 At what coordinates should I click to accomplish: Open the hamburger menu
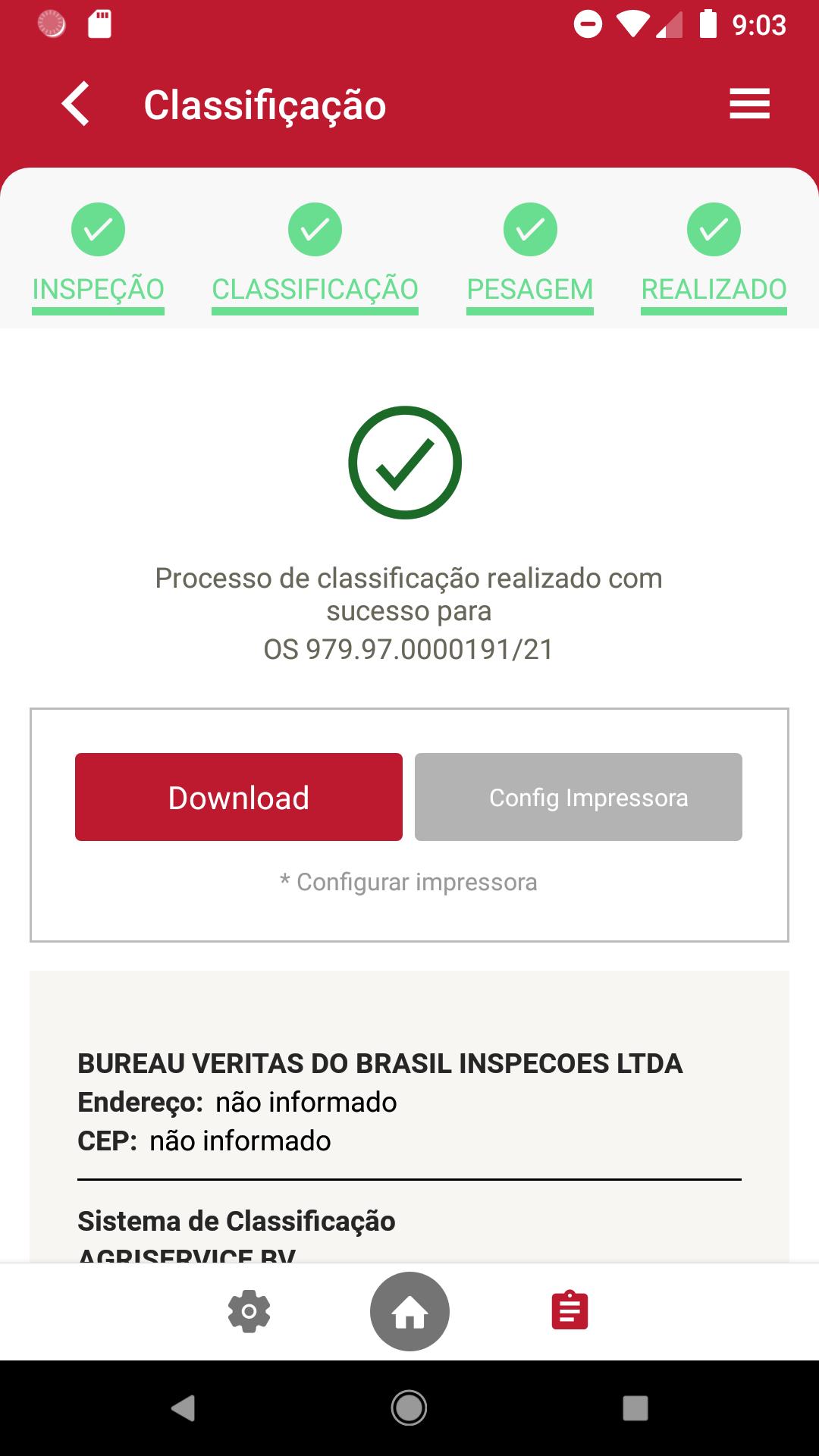pyautogui.click(x=748, y=104)
